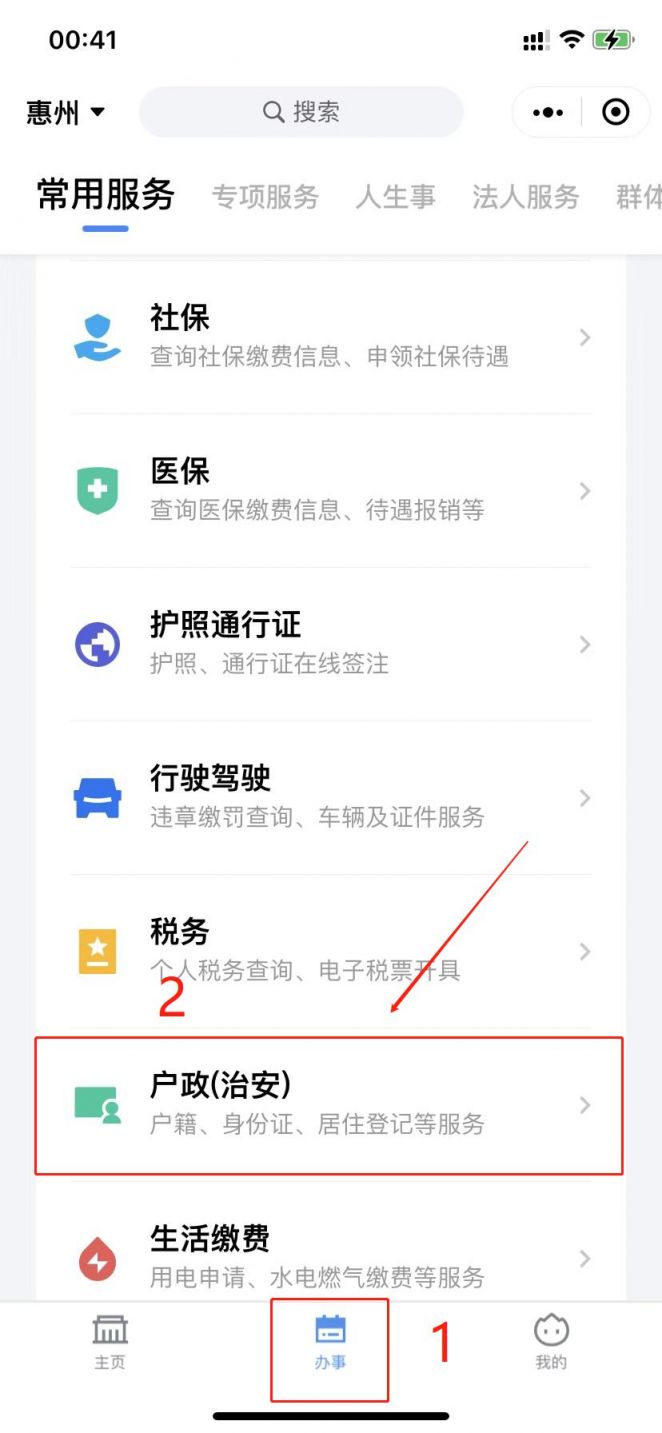The height and width of the screenshot is (1433, 662).
Task: Open 户政(治安) services
Action: pos(330,1105)
